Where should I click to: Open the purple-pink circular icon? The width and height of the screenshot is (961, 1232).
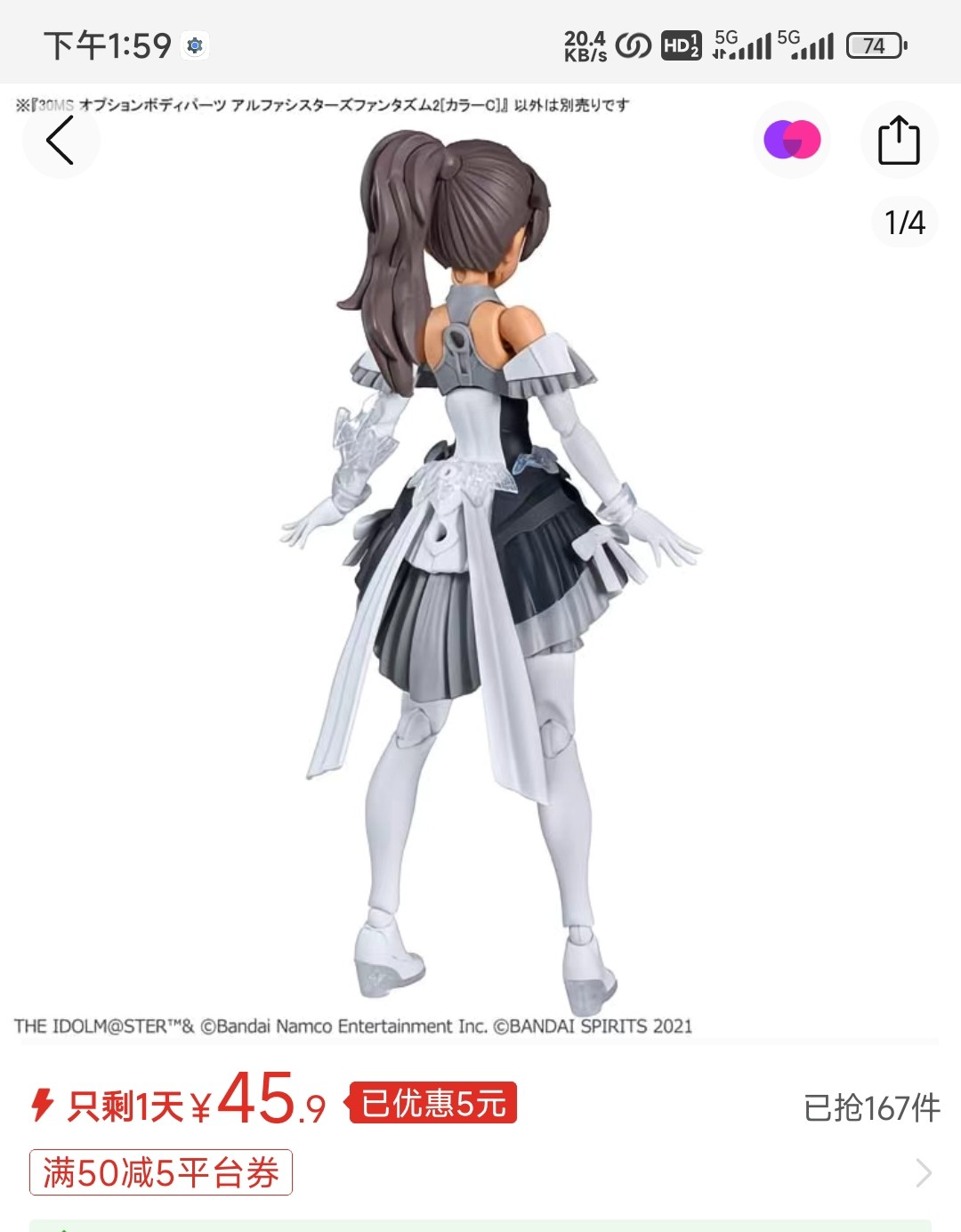tap(792, 140)
